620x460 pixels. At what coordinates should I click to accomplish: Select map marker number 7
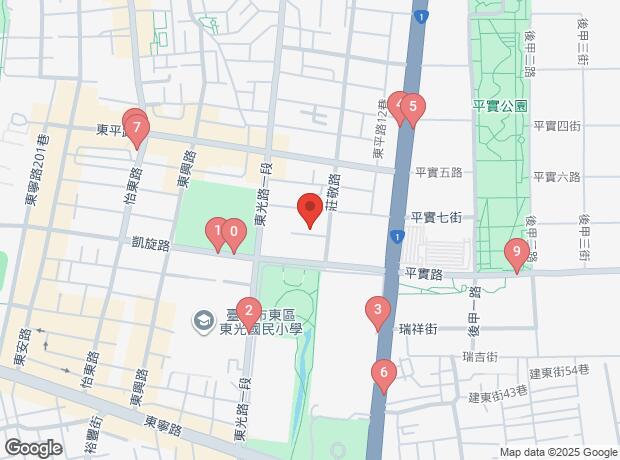[136, 126]
